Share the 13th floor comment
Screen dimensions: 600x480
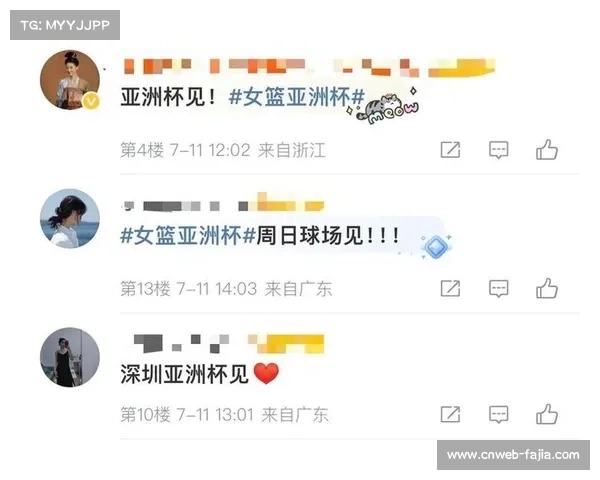(x=451, y=289)
